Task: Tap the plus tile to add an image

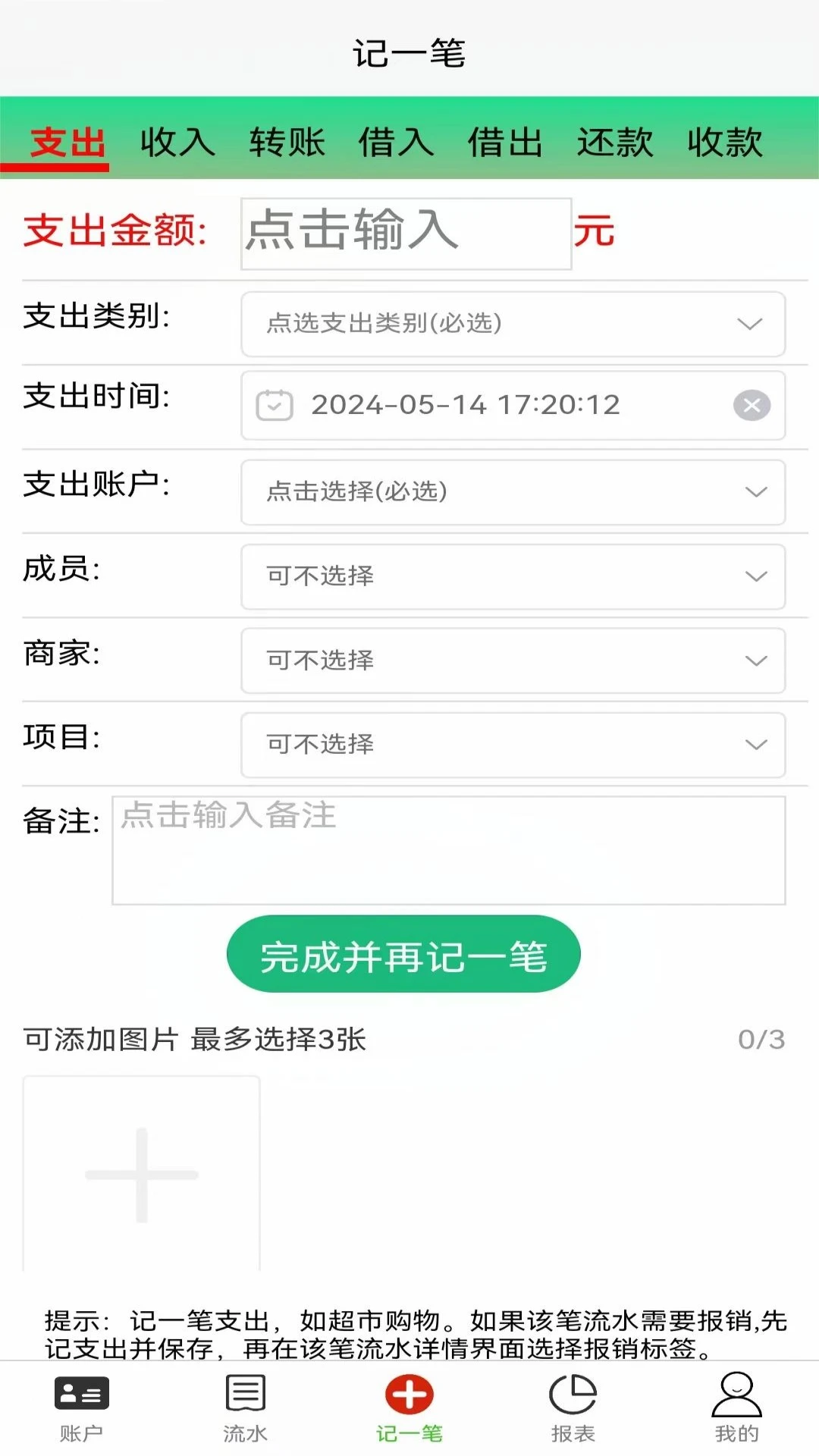Action: tap(141, 1173)
